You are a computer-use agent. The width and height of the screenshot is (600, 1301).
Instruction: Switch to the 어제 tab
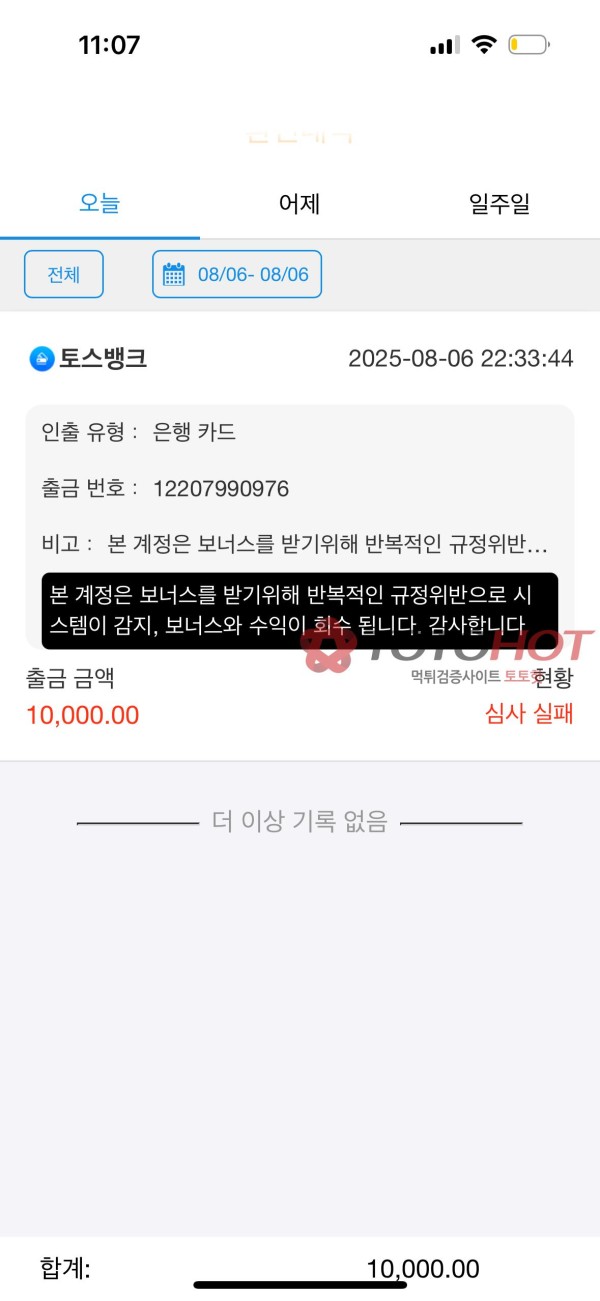pos(299,204)
